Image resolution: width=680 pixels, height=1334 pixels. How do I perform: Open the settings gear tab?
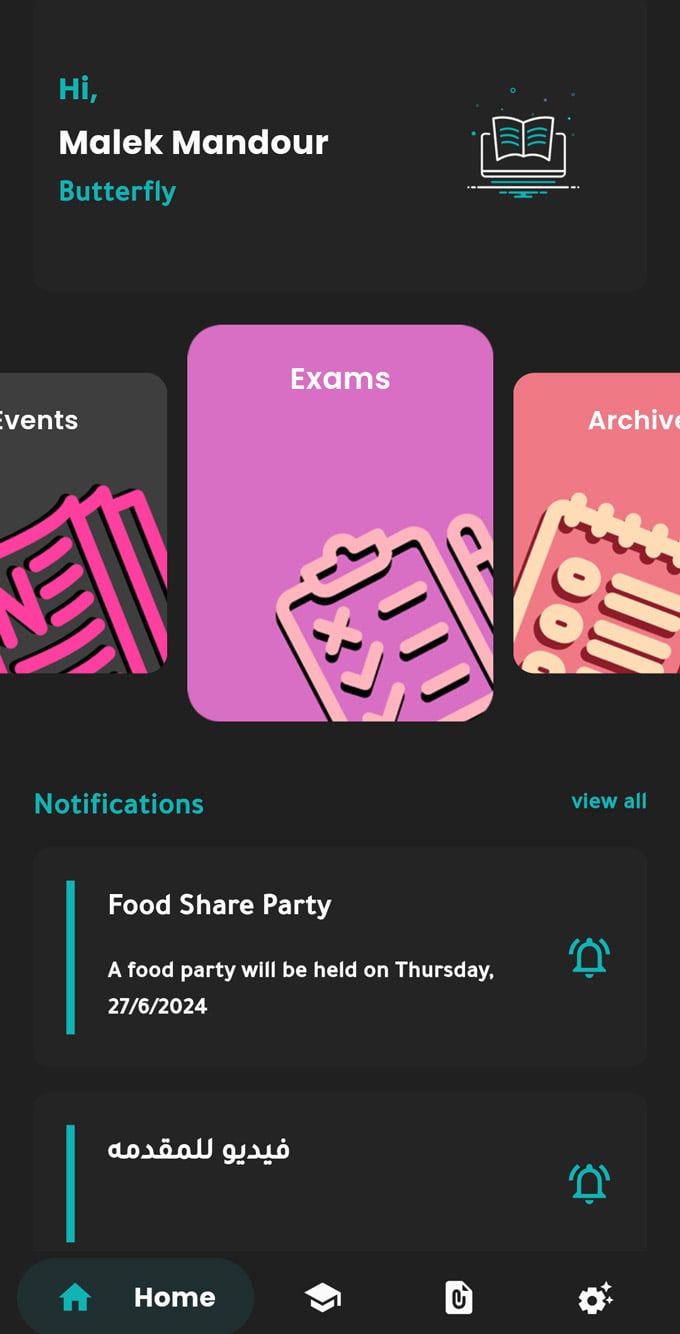pyautogui.click(x=595, y=1298)
